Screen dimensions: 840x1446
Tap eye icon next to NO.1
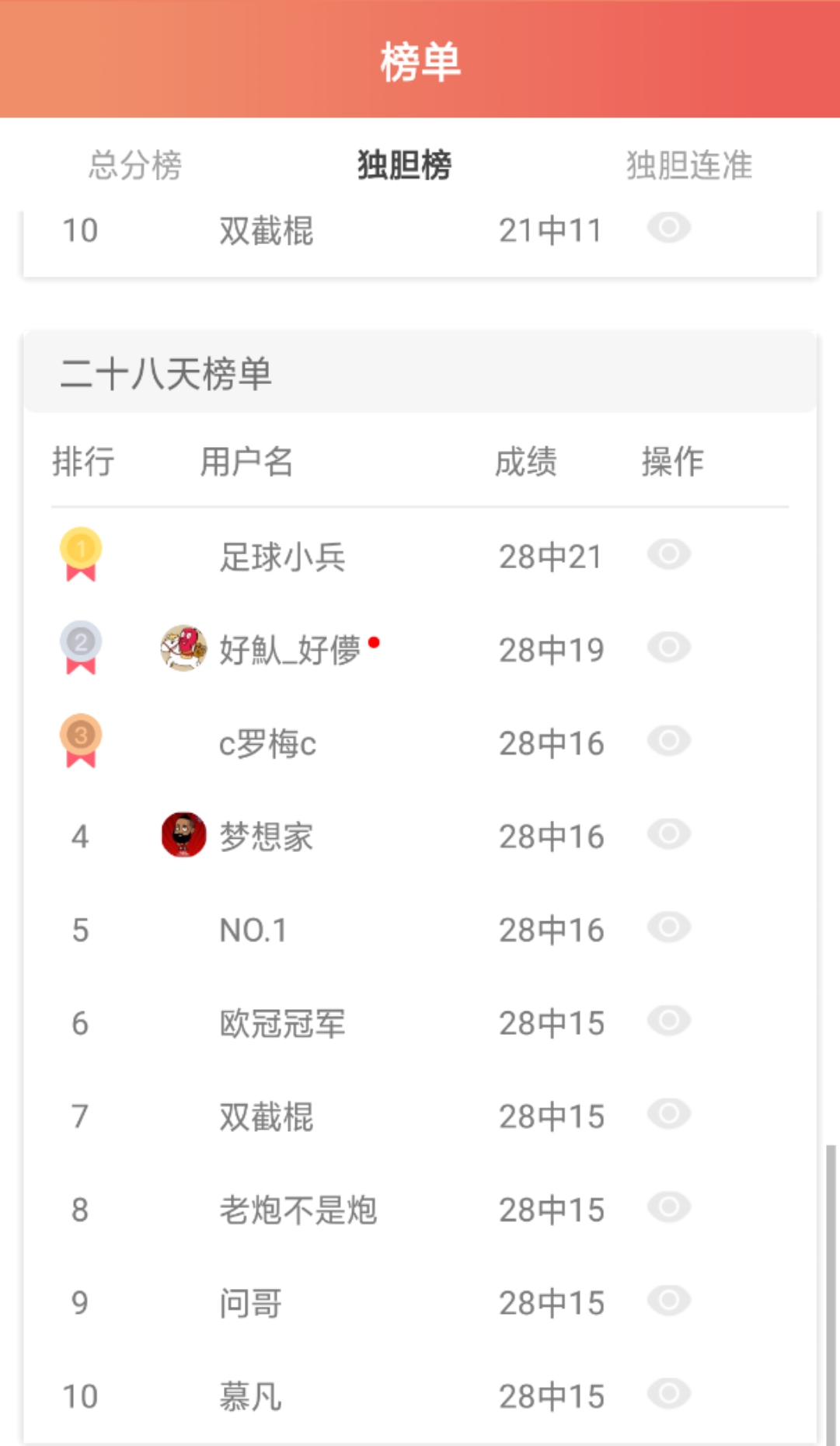[x=669, y=927]
